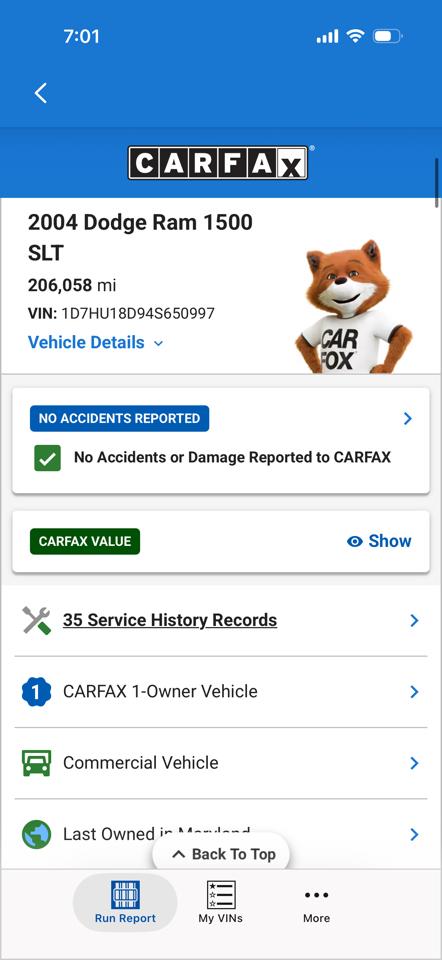Image resolution: width=442 pixels, height=960 pixels.
Task: Open 35 Service History Records
Action: (x=221, y=620)
